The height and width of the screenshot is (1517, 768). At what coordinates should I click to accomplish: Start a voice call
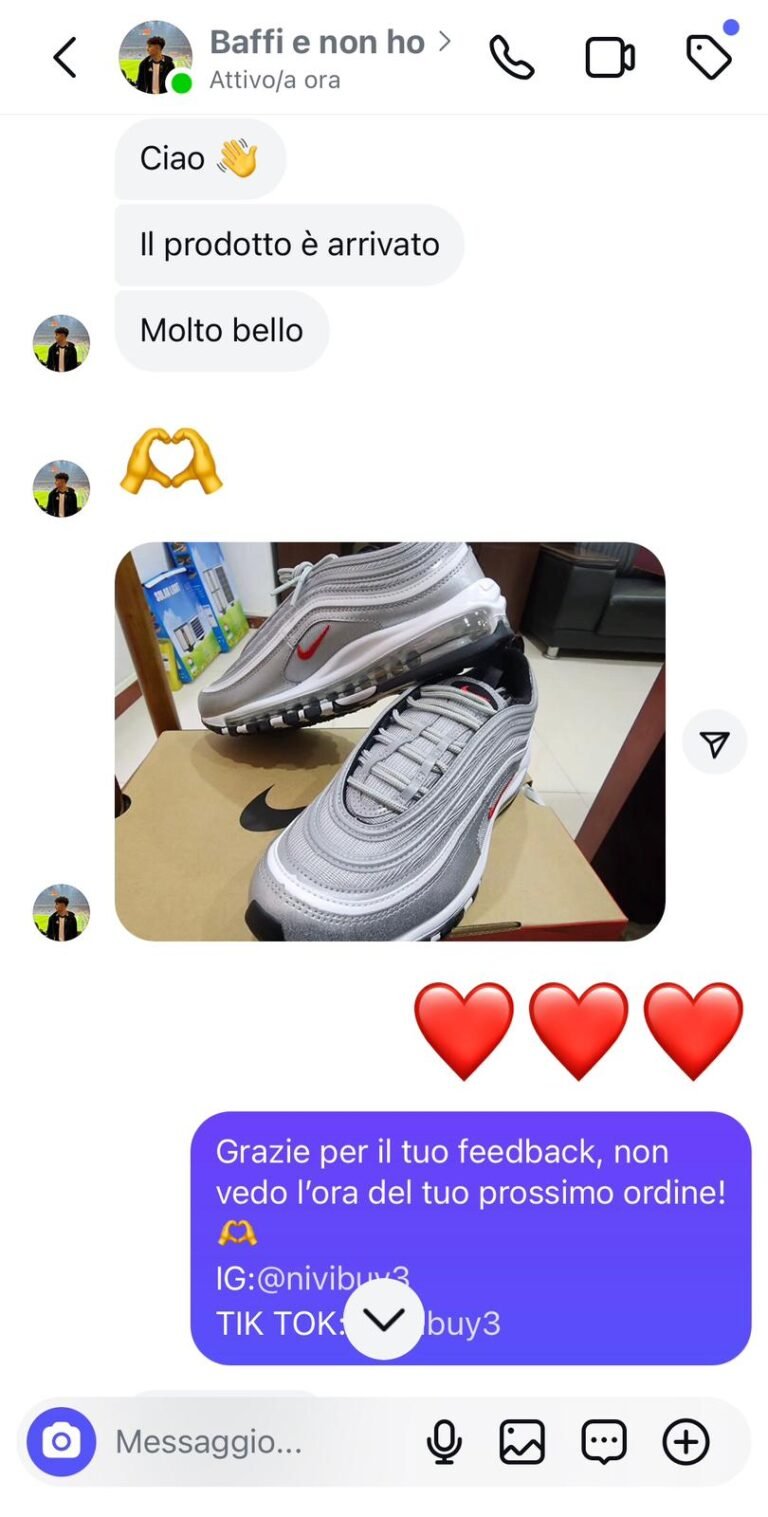[512, 58]
